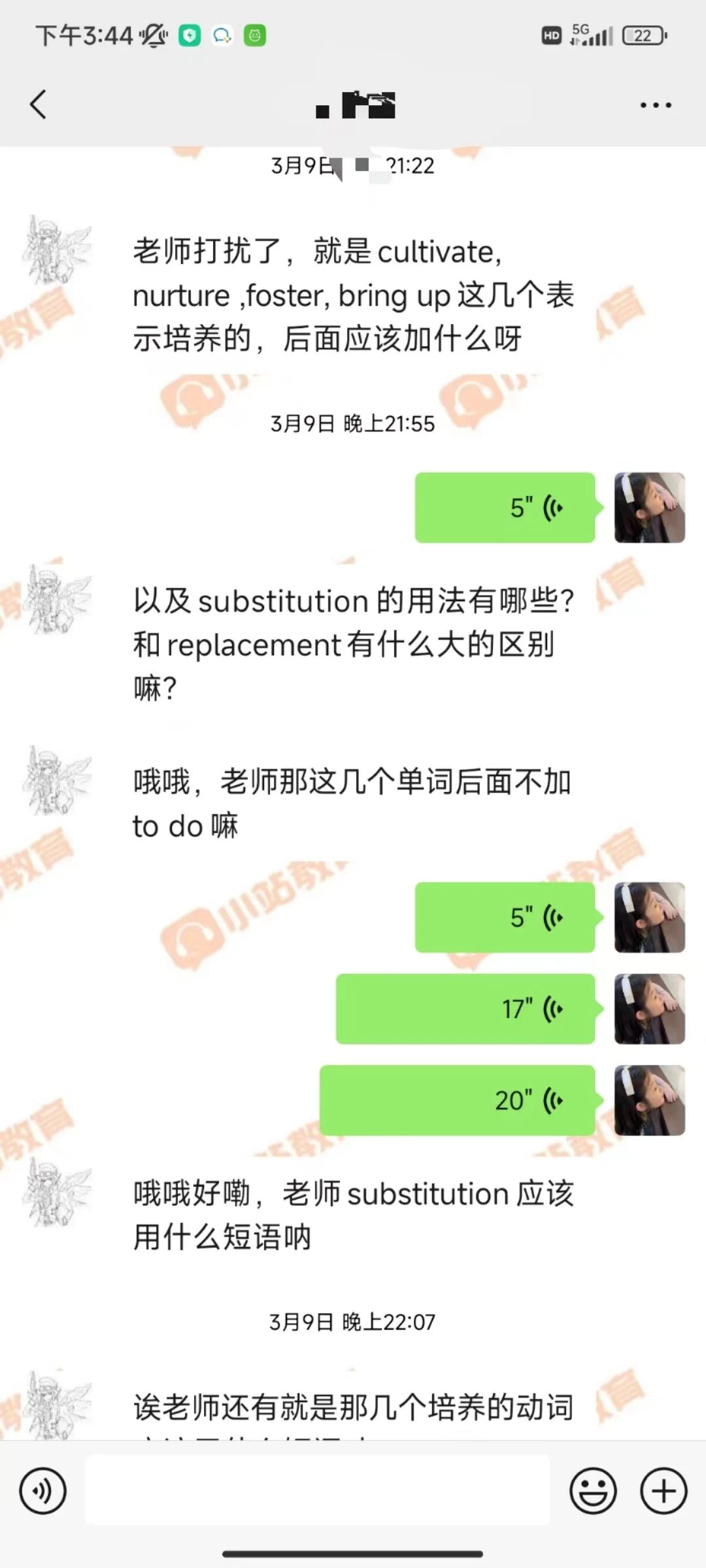Tap the message text field
Image resolution: width=706 pixels, height=1568 pixels.
click(318, 1491)
